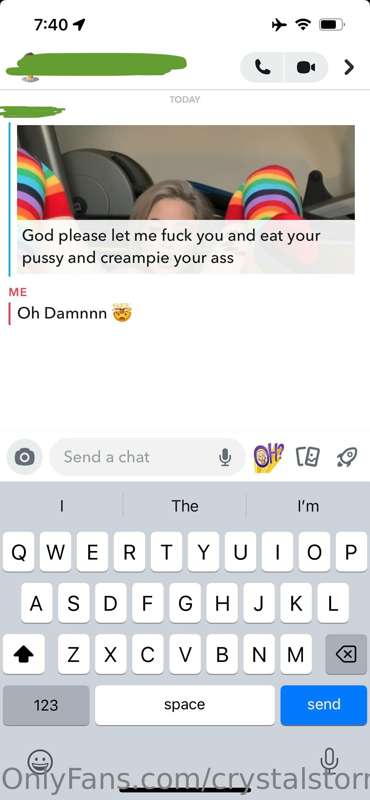Open the rocket games icon
This screenshot has width=370, height=800.
point(347,457)
